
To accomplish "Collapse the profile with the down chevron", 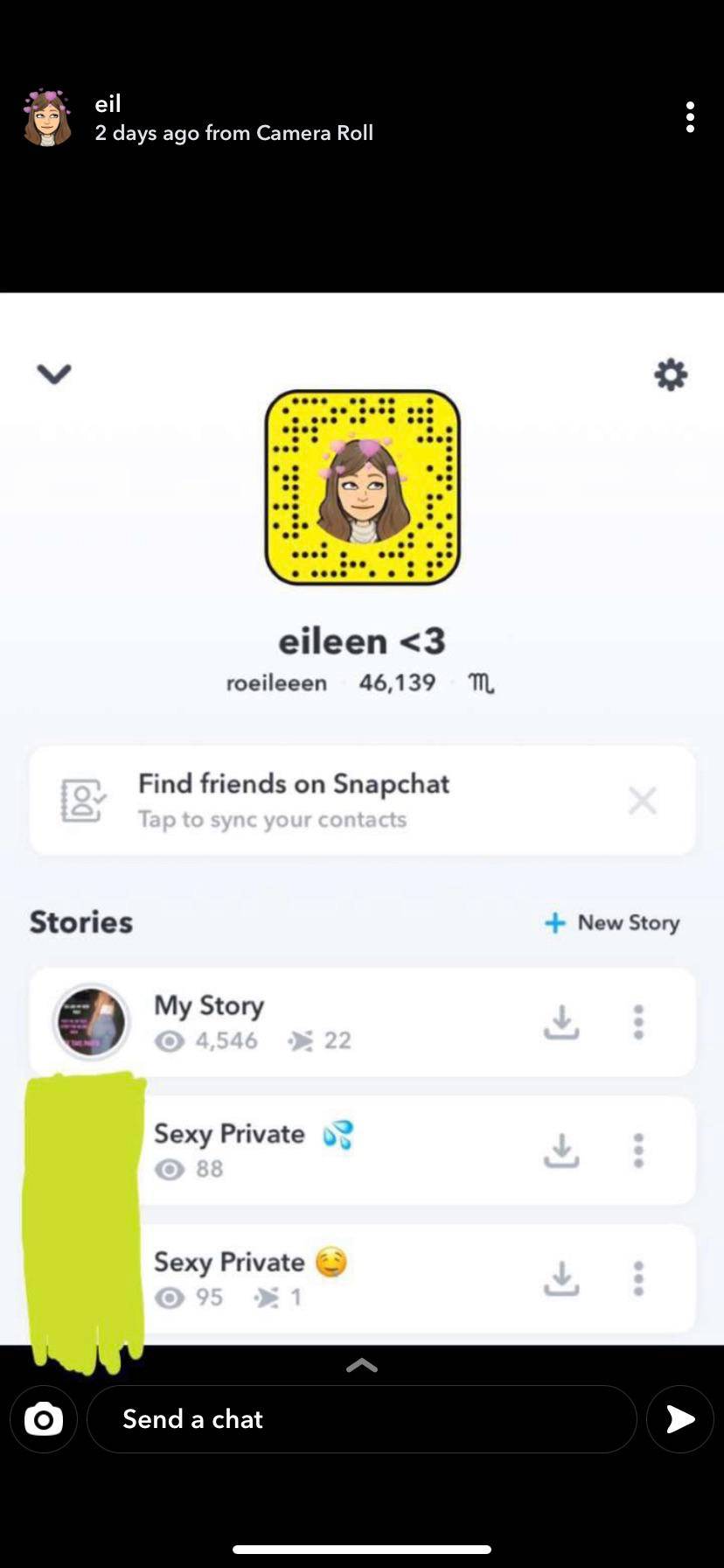I will tap(53, 374).
